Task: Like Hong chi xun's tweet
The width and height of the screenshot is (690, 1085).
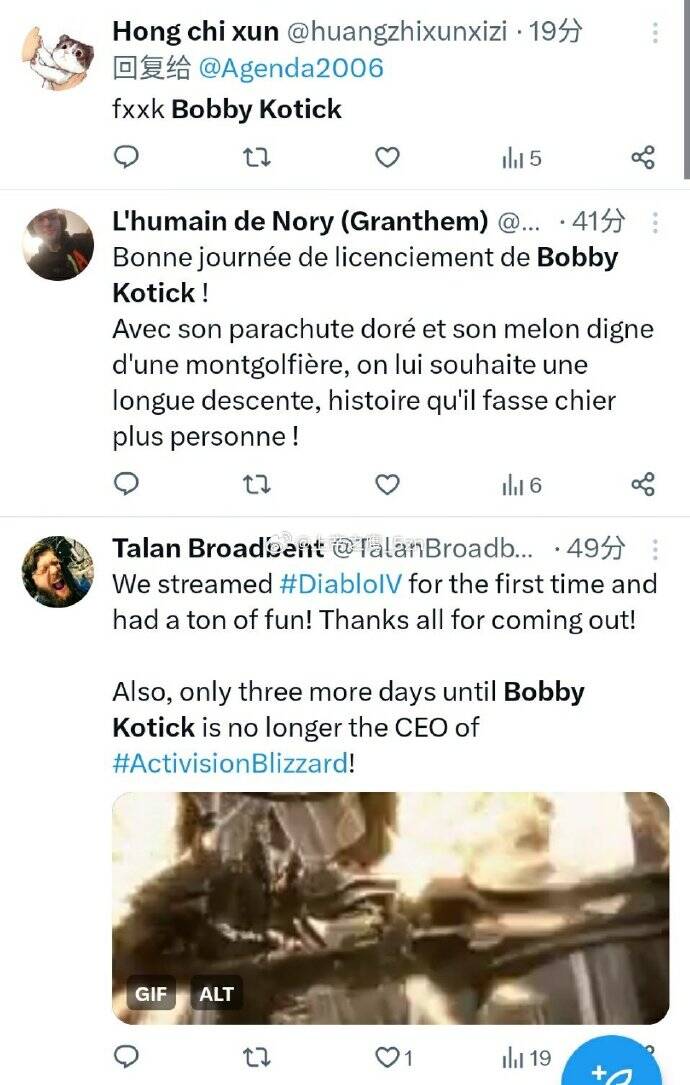Action: pos(387,157)
